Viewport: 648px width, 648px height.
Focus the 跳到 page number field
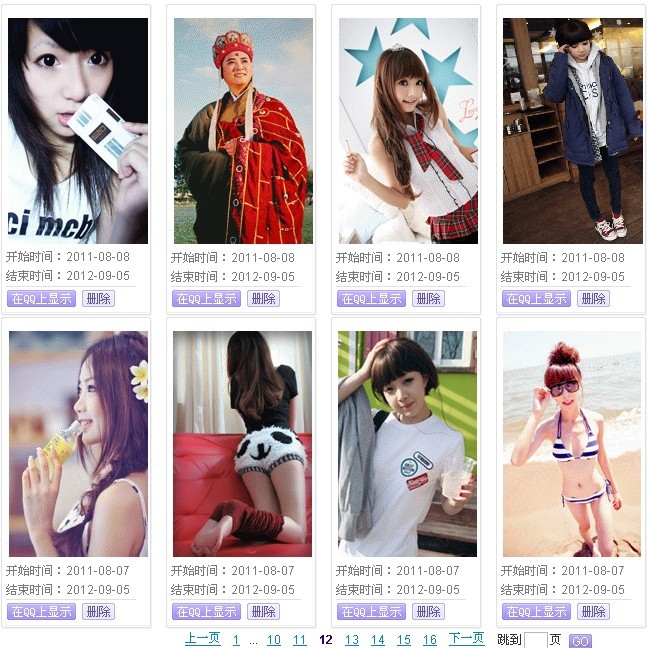coord(535,640)
